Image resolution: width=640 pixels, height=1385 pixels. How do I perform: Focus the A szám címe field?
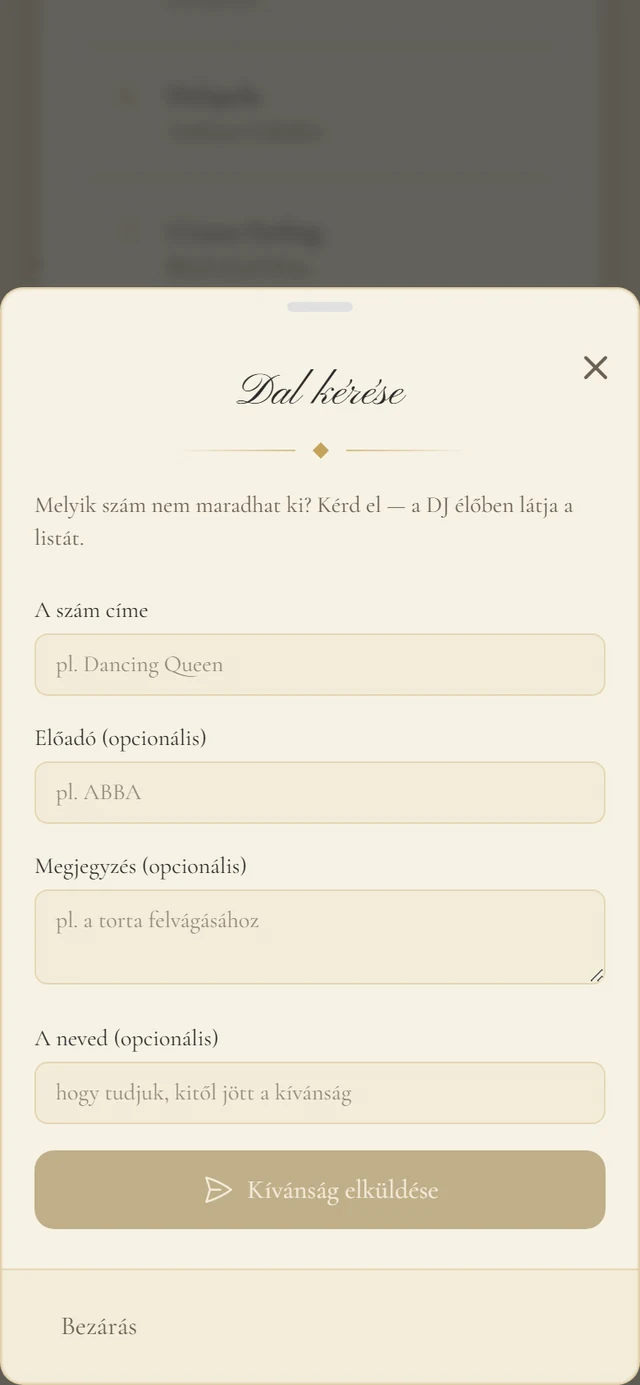(x=320, y=665)
